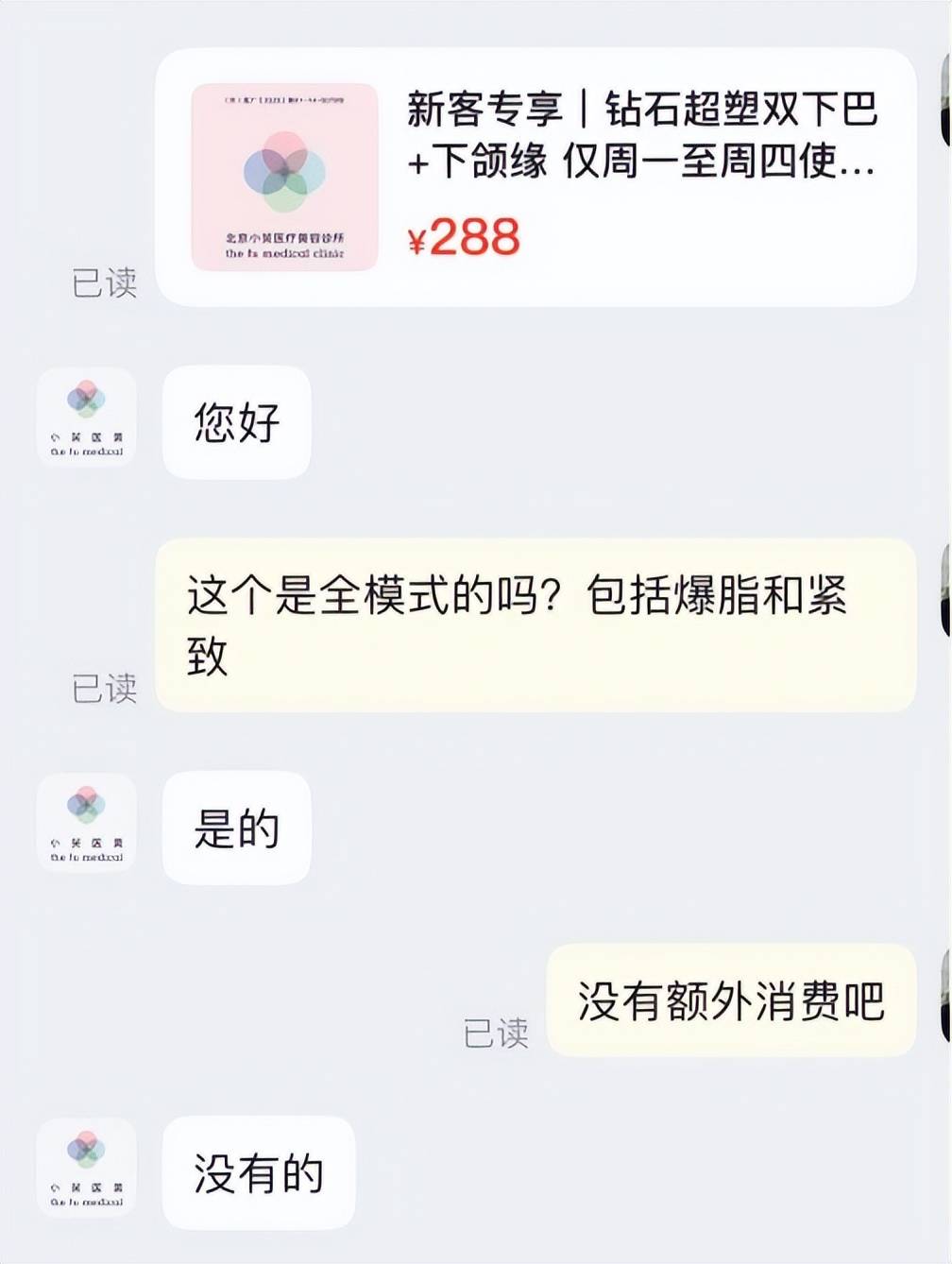Screen dimensions: 952x1264
Task: Tap the clinic avatar beside 您好
Action: pyautogui.click(x=87, y=417)
